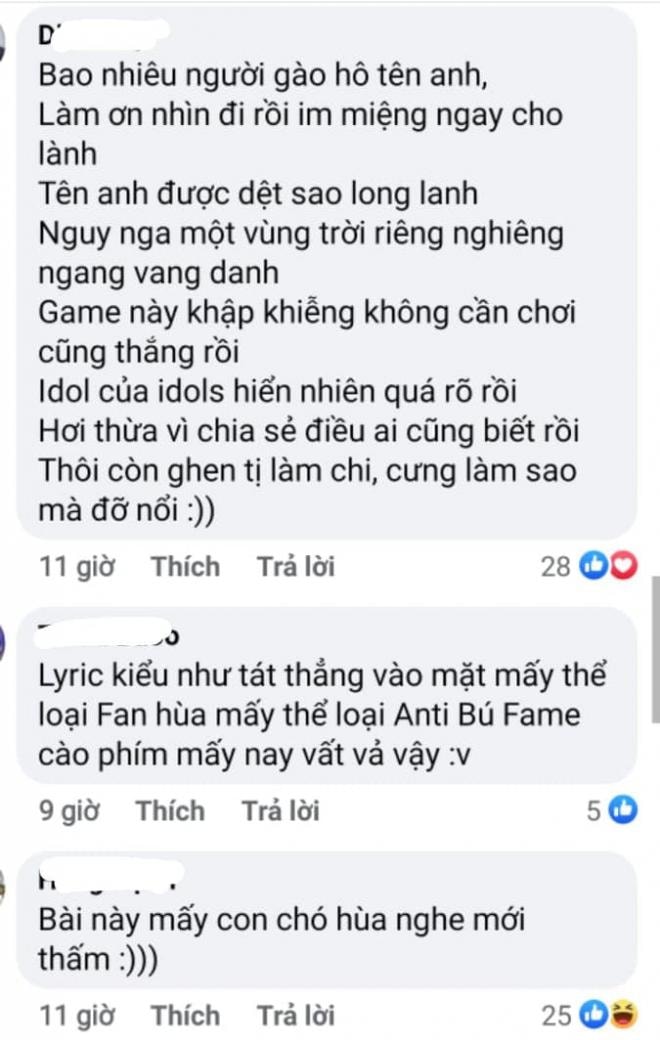Like the comment starting 'Bài này mấy'
The height and width of the screenshot is (1040, 660).
click(185, 1016)
